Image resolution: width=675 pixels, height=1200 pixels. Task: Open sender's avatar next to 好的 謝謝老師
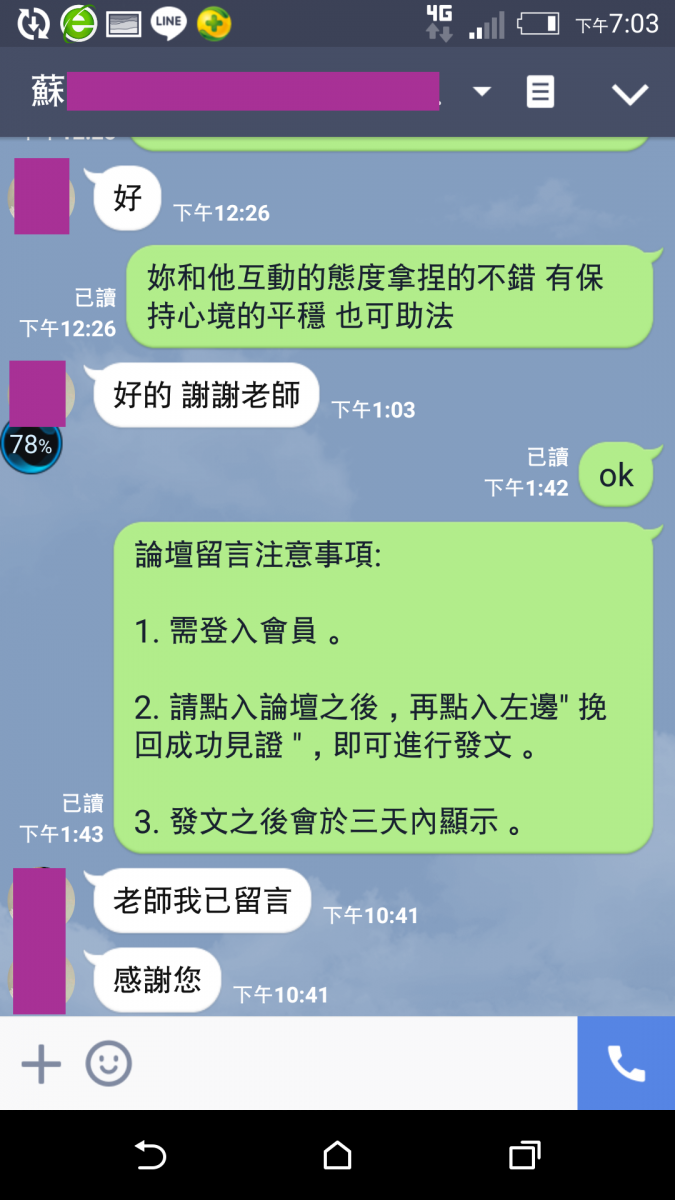point(38,392)
